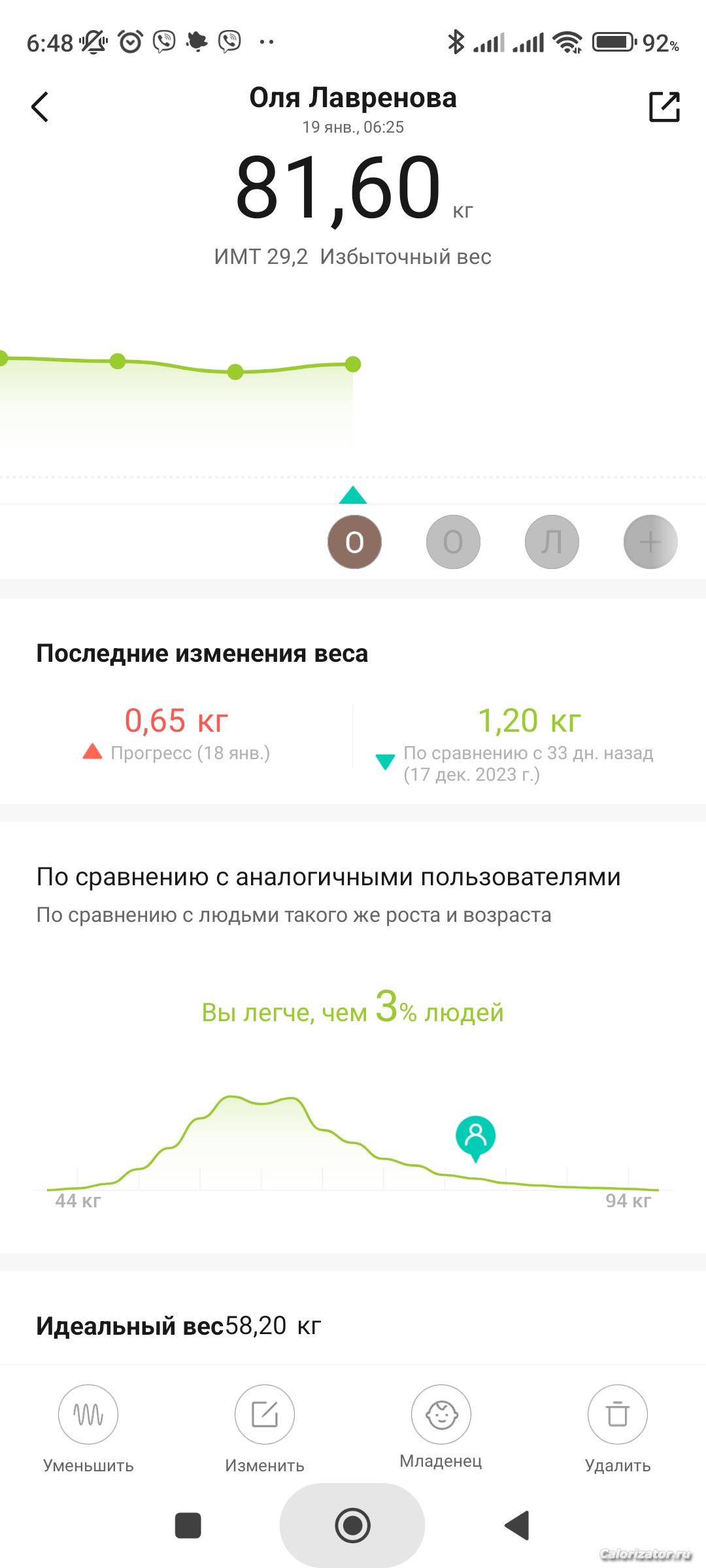Screen dimensions: 706x1568
Task: Select the brown "О" user avatar
Action: (x=354, y=542)
